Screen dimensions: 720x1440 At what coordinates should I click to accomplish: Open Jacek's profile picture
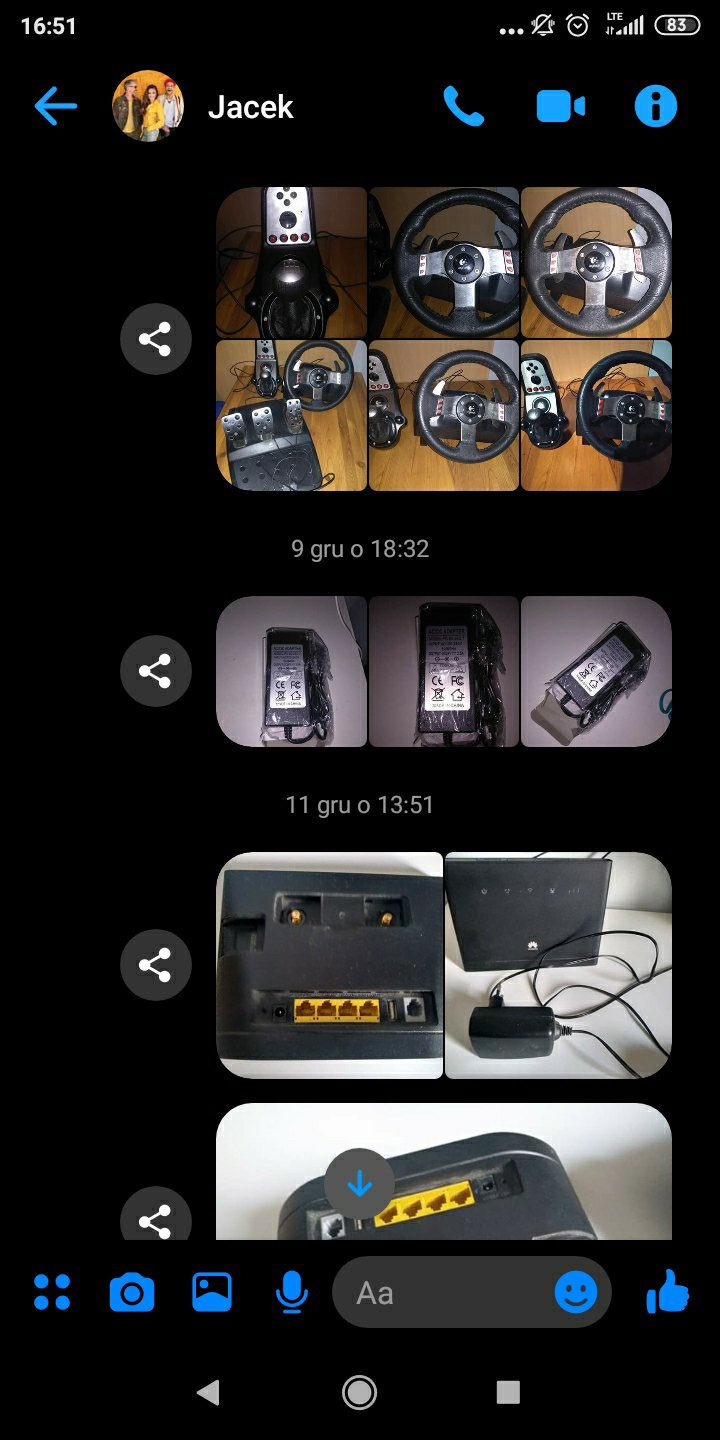(x=148, y=107)
